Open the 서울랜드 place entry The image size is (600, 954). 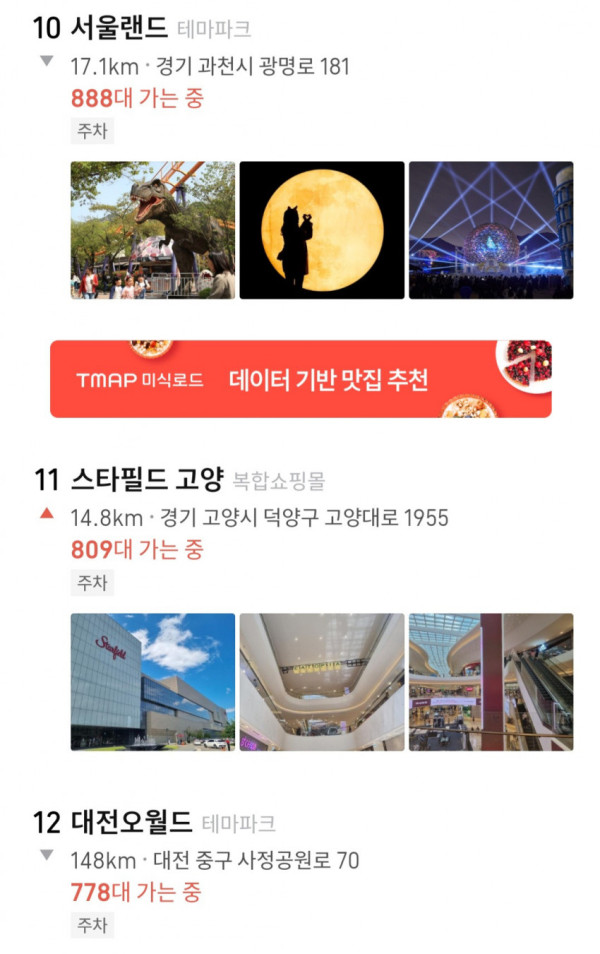[119, 28]
